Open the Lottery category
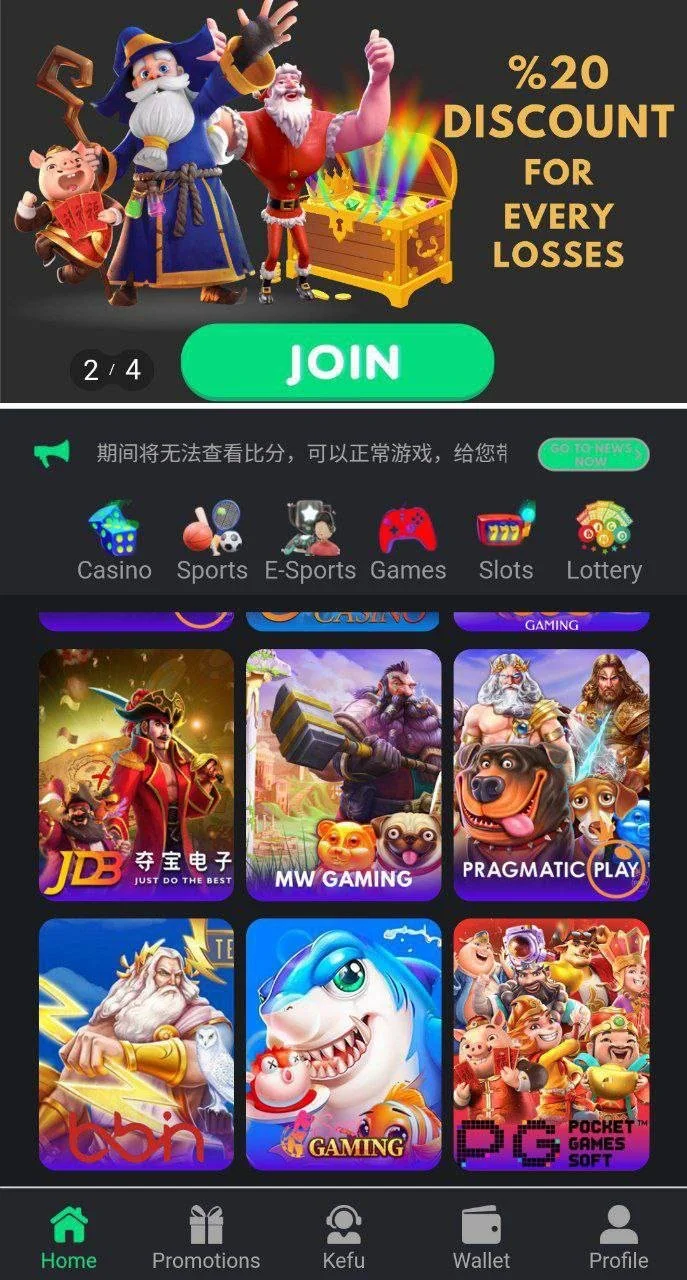 (x=604, y=543)
